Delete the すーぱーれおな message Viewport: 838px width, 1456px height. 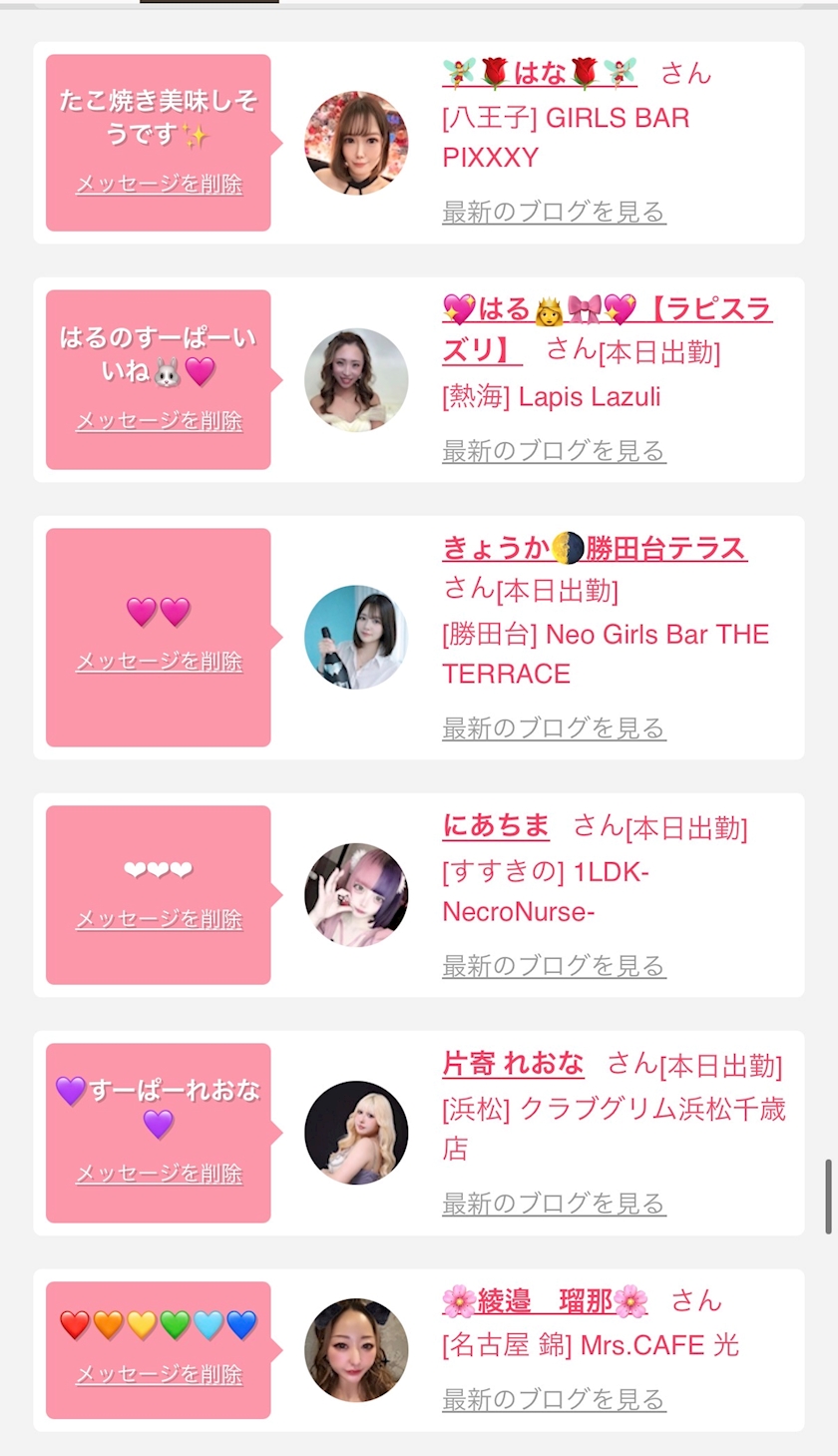coord(160,1174)
